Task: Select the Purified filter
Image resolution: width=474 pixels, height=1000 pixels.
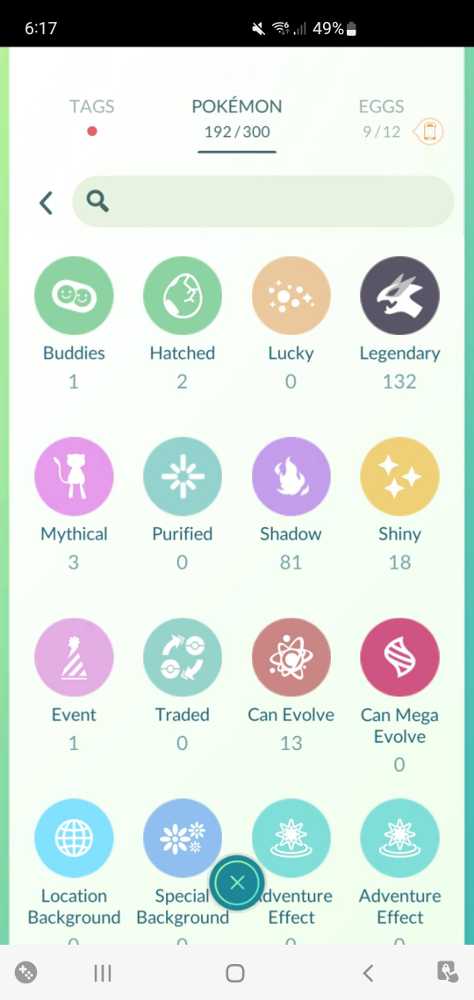Action: pos(182,476)
